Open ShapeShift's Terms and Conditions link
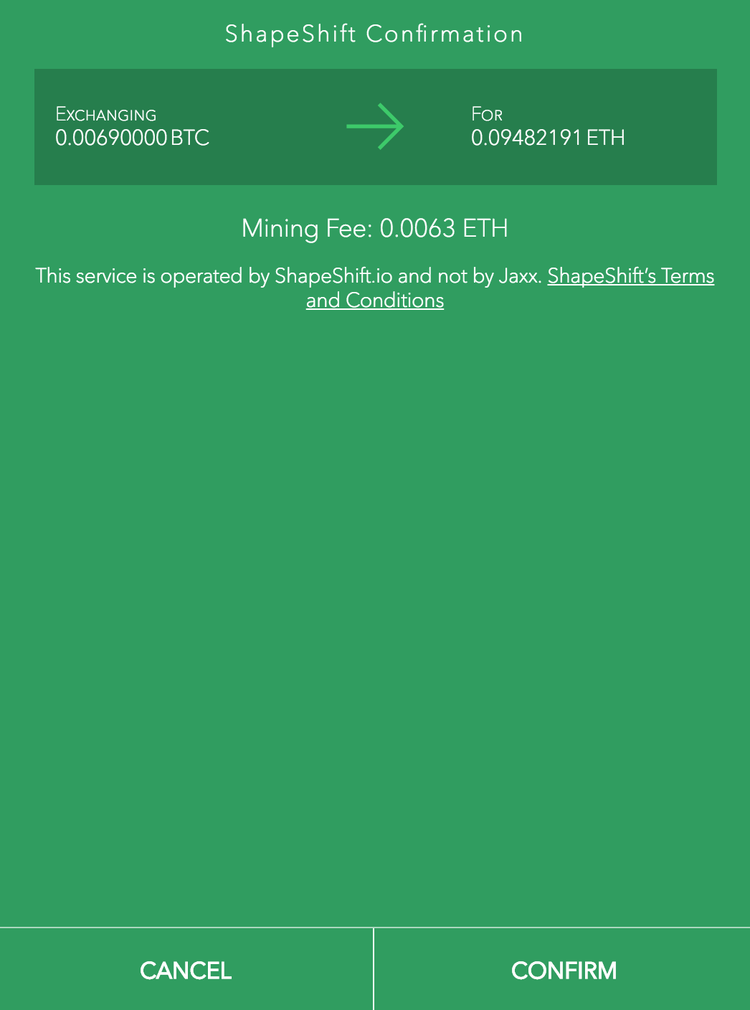Screen dimensions: 750x1010 tap(630, 276)
